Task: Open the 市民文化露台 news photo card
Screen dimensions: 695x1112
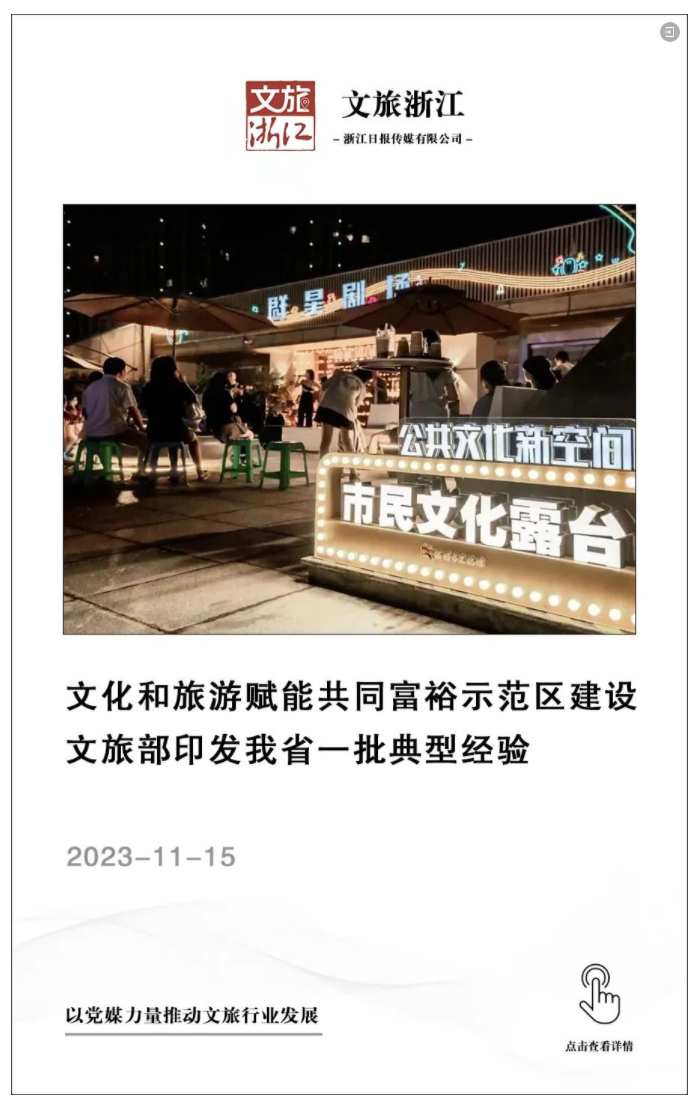Action: (349, 419)
